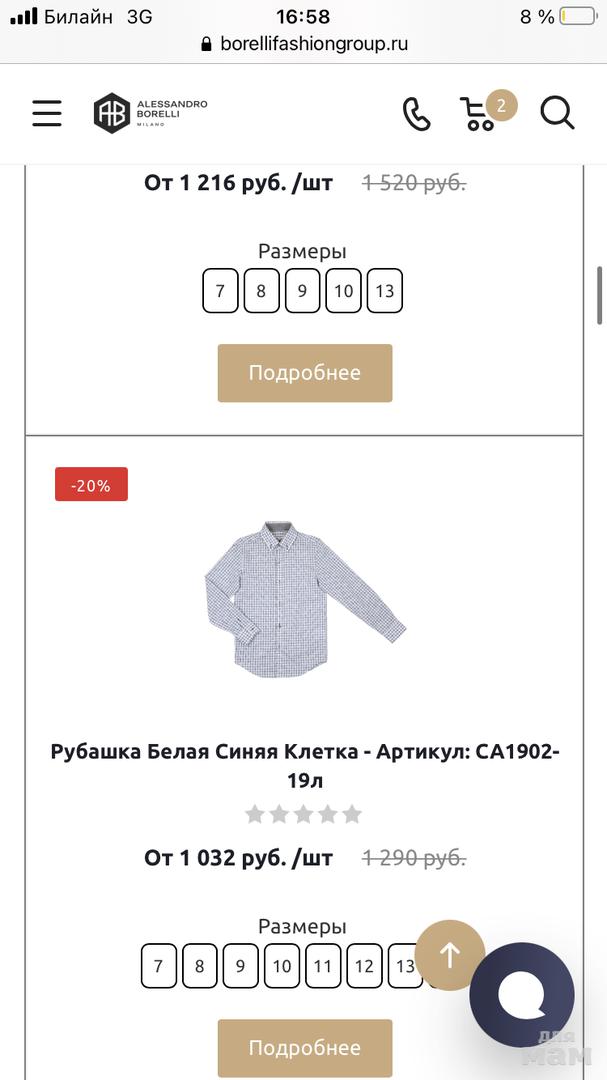Choose size 12 for the checkered shirt
The width and height of the screenshot is (607, 1080).
(364, 966)
